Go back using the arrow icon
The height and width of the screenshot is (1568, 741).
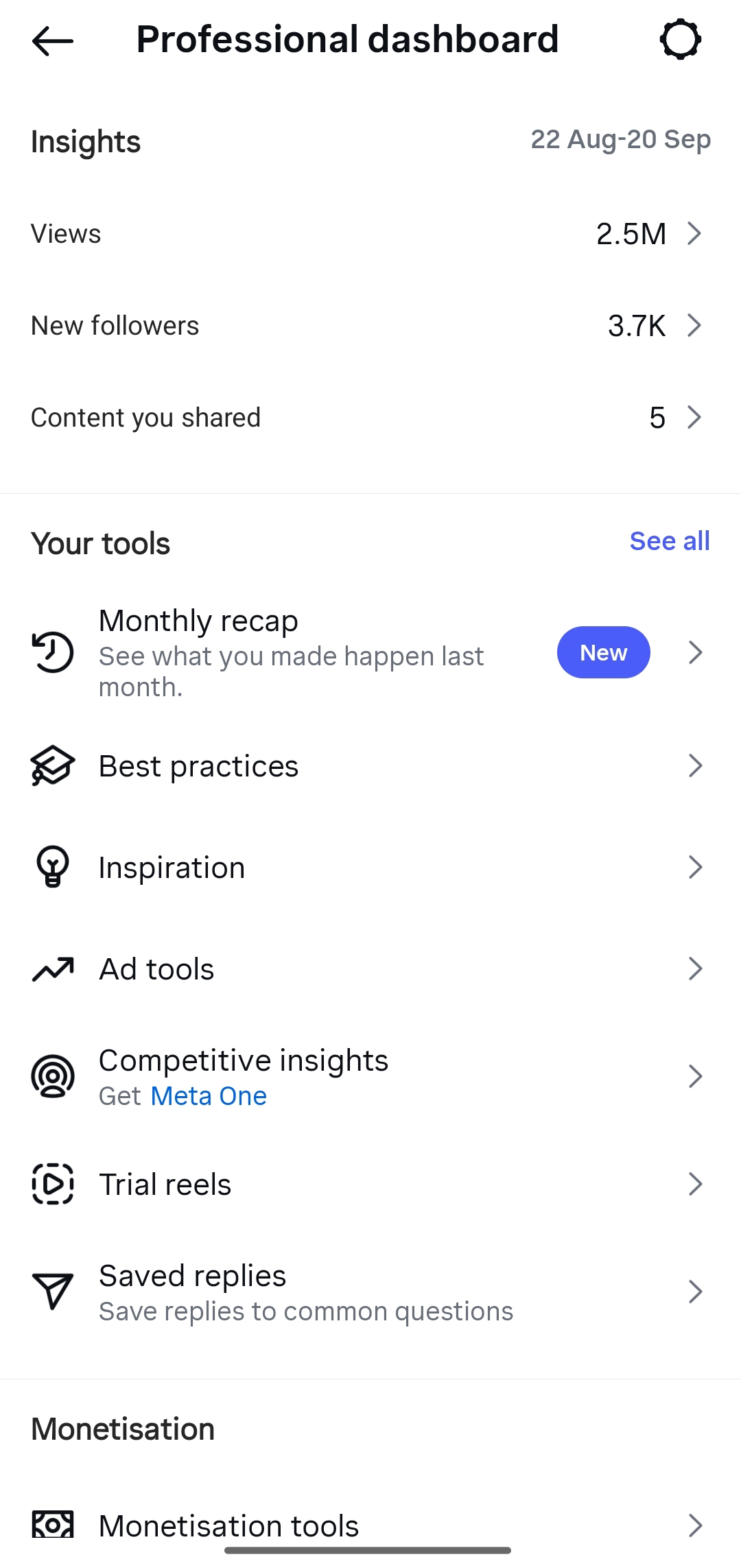point(53,40)
